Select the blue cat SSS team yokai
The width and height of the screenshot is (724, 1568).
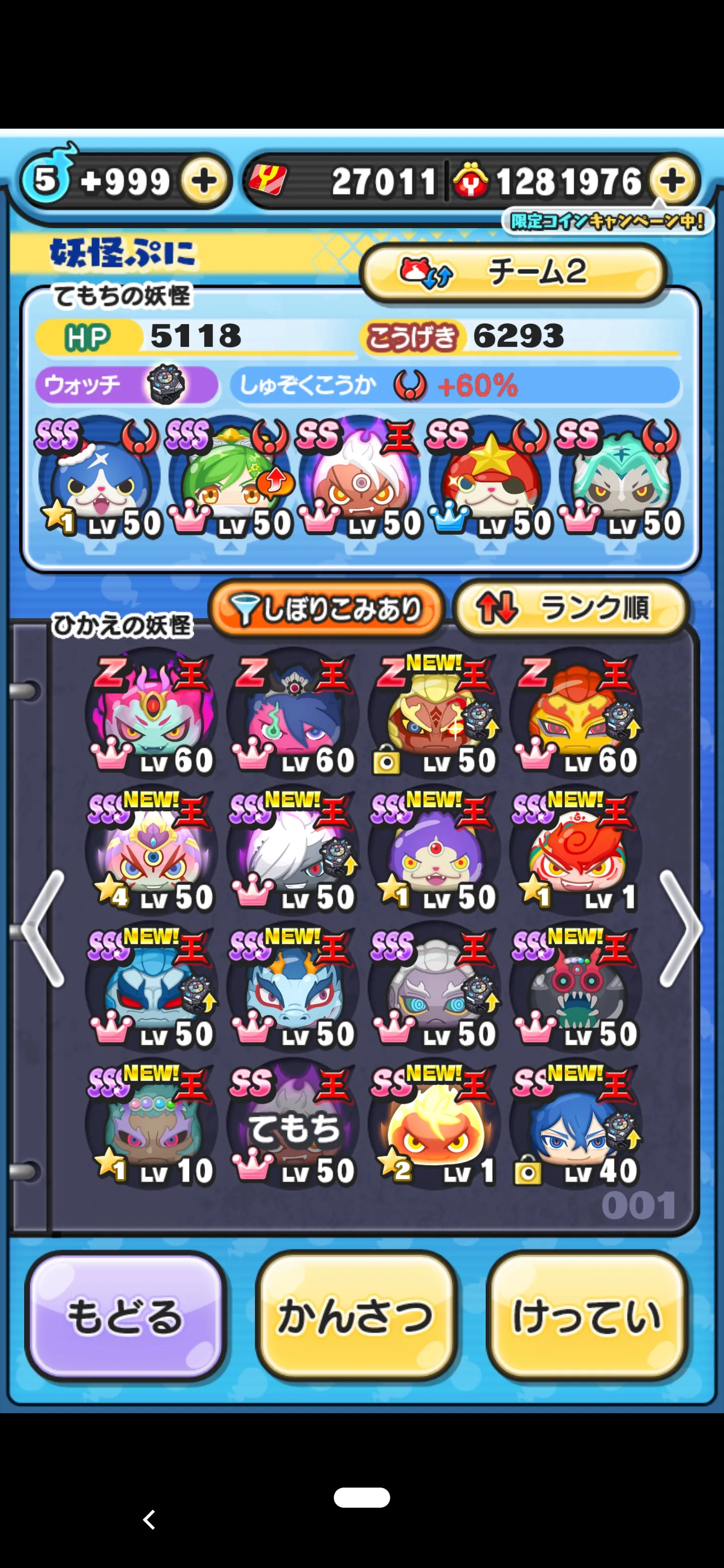click(x=99, y=478)
